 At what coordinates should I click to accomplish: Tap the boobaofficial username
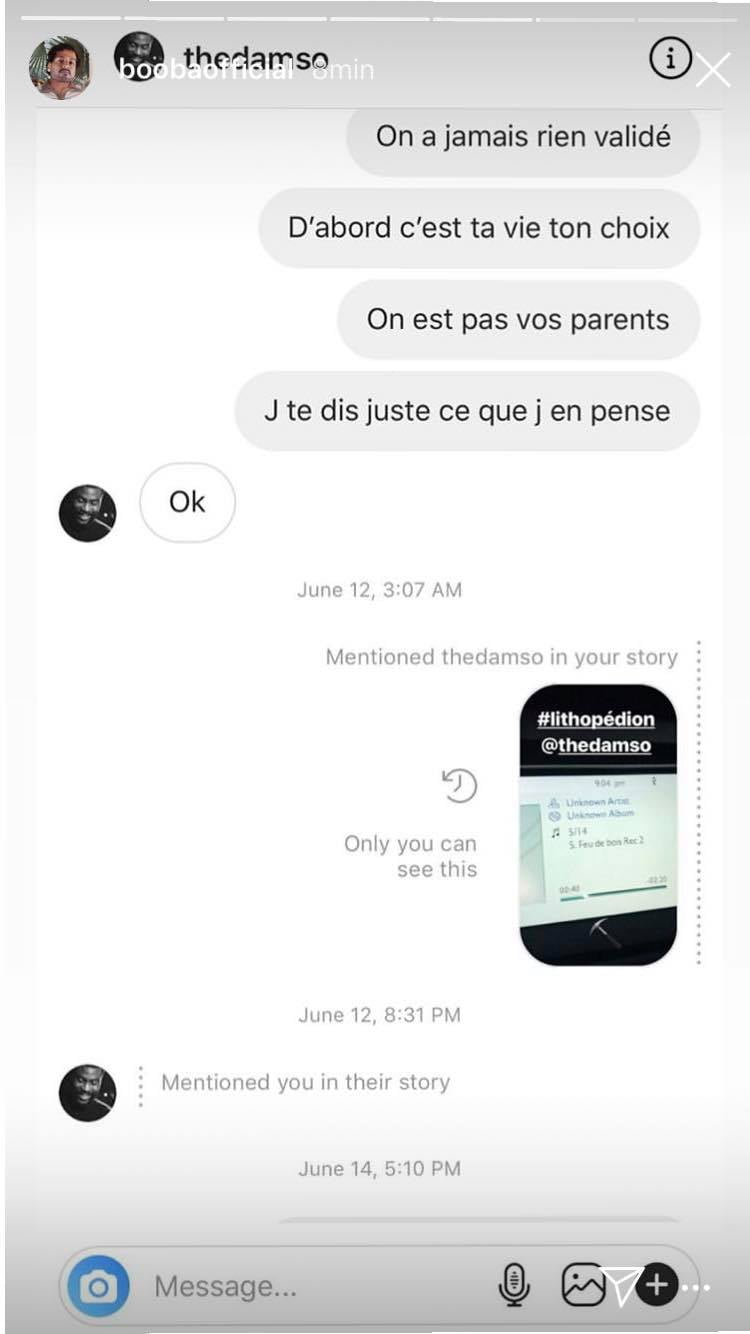point(206,70)
